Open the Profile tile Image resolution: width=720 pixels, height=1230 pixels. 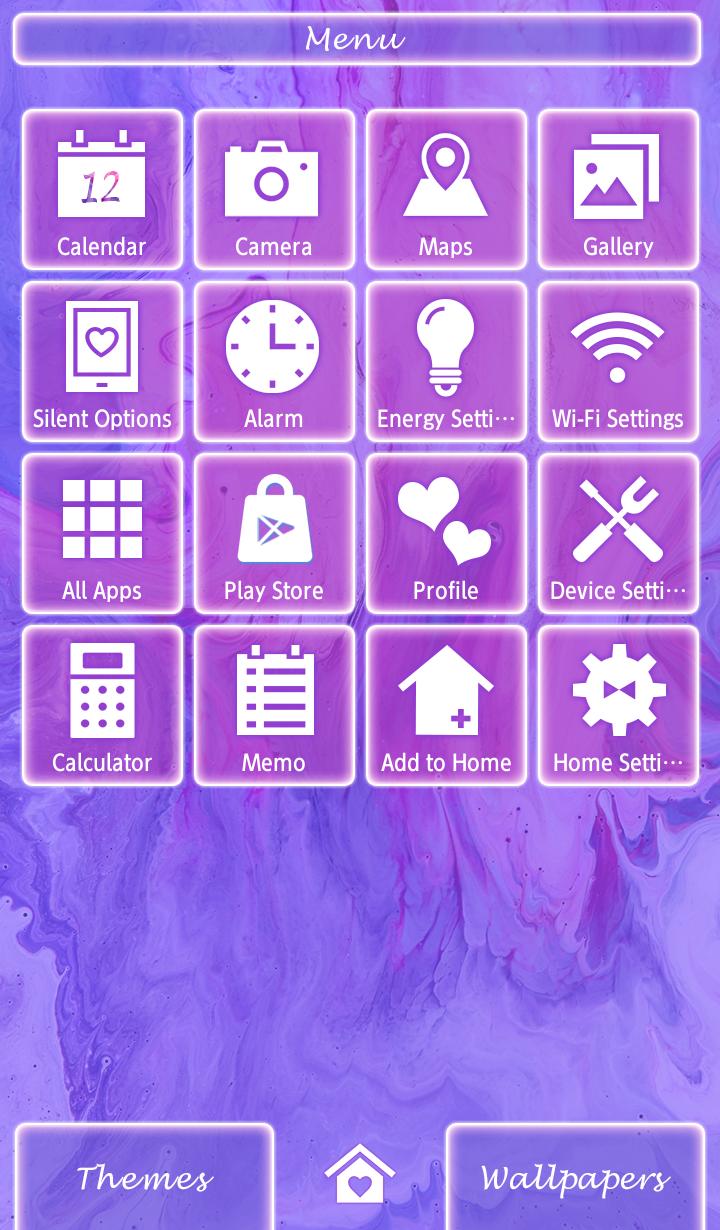tap(446, 534)
